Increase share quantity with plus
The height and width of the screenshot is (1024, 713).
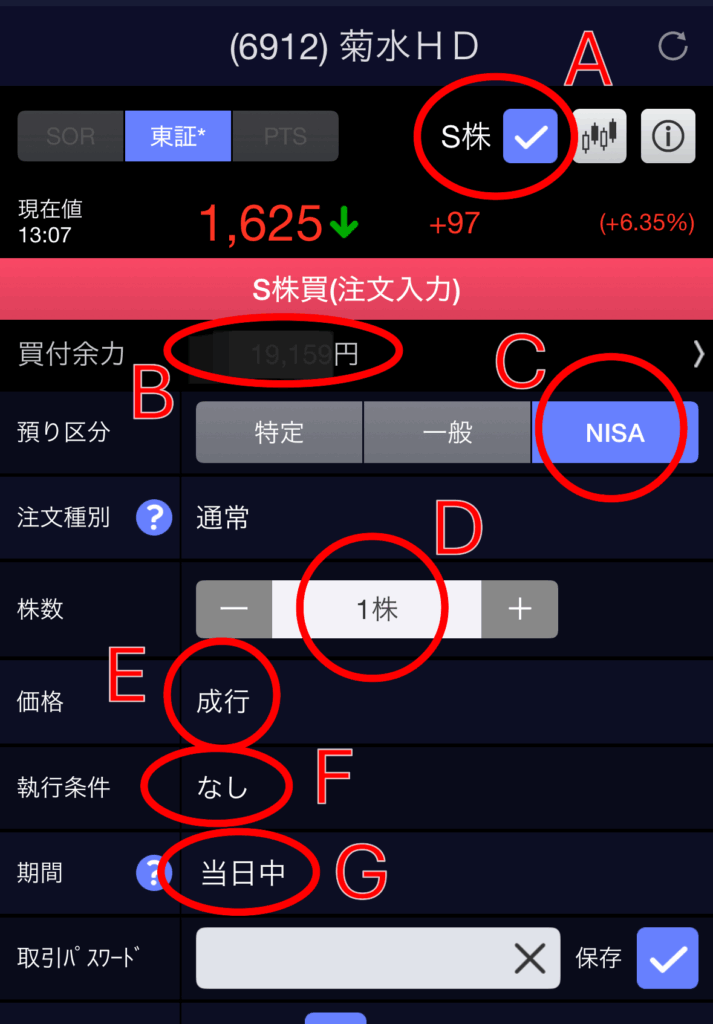point(519,609)
